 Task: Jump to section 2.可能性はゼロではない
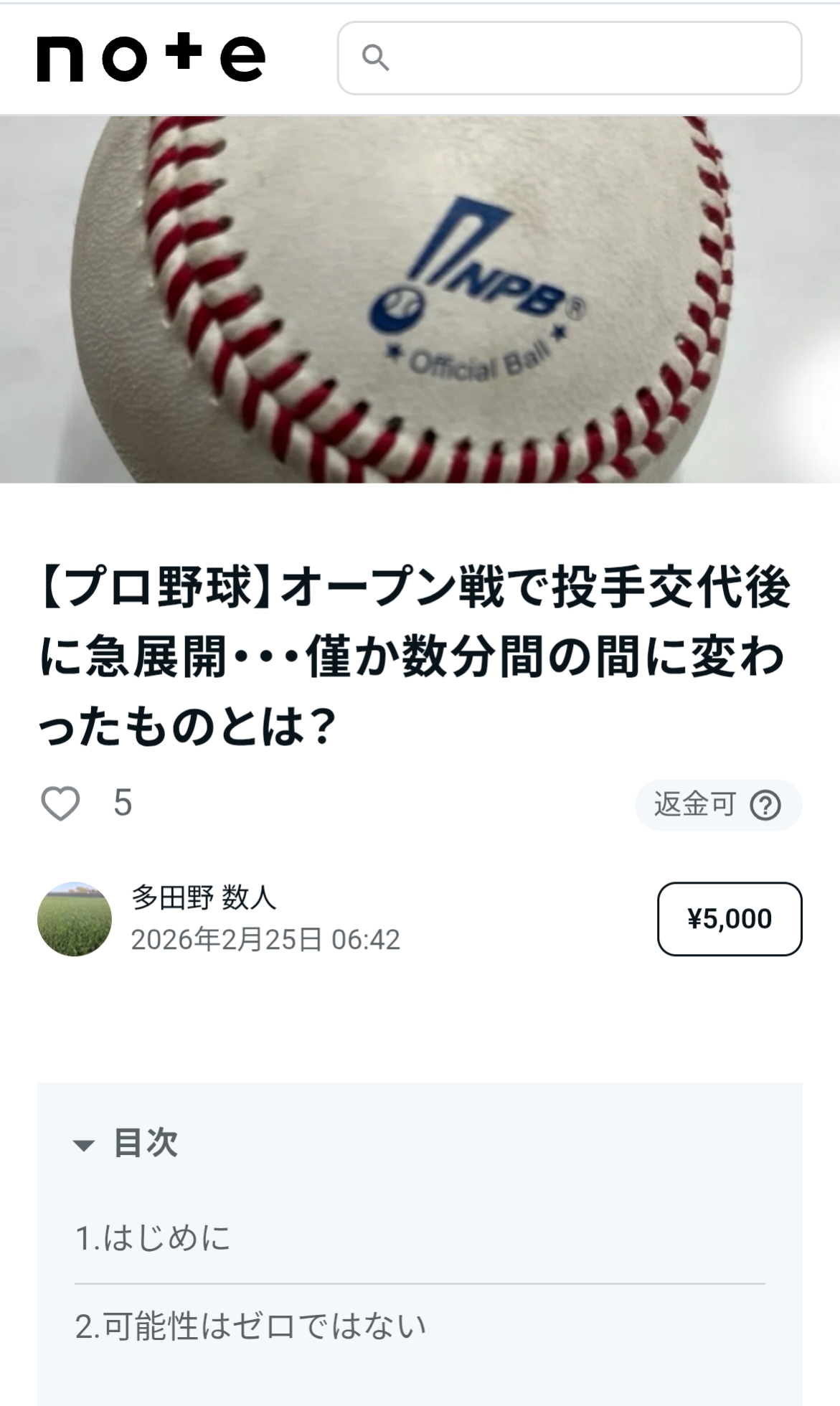click(250, 1326)
